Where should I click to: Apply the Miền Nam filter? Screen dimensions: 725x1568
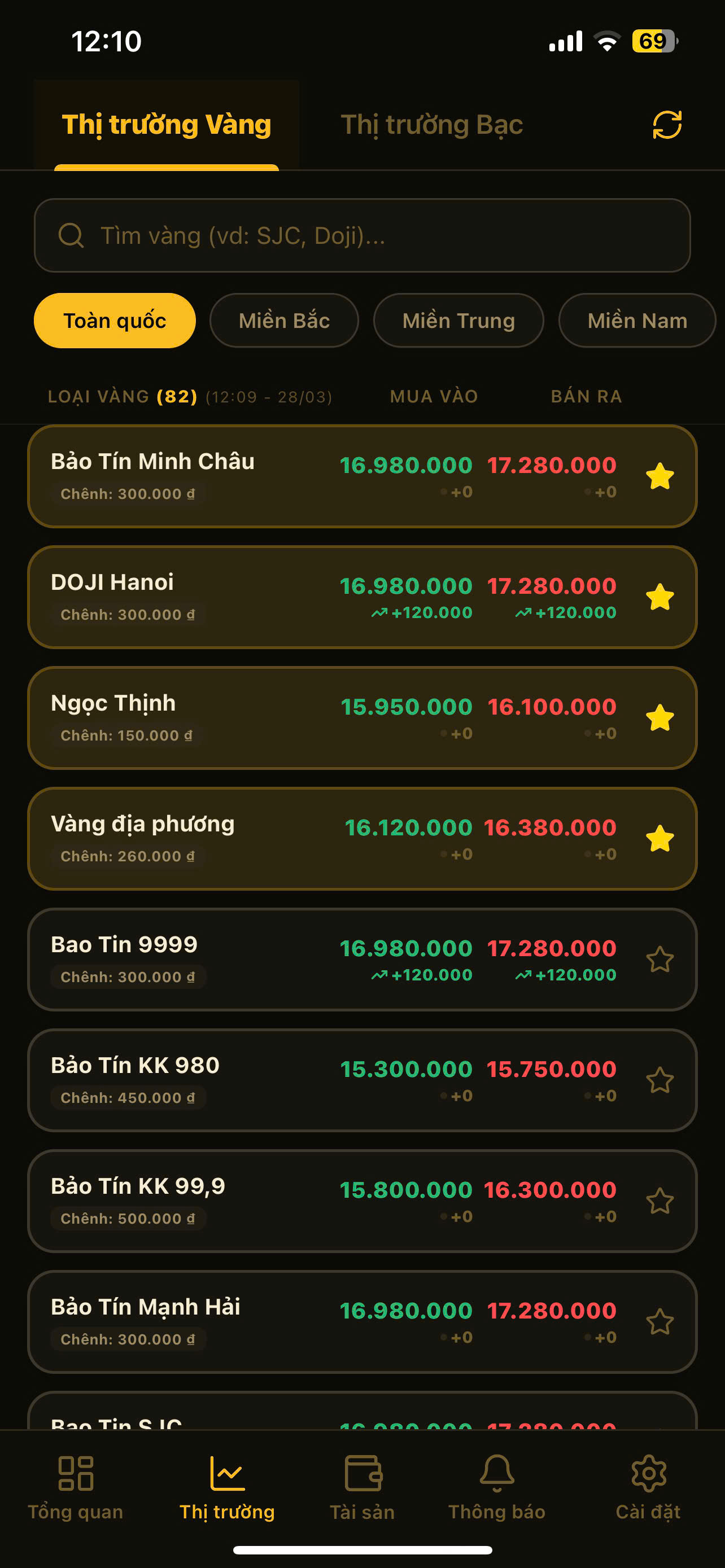point(637,321)
